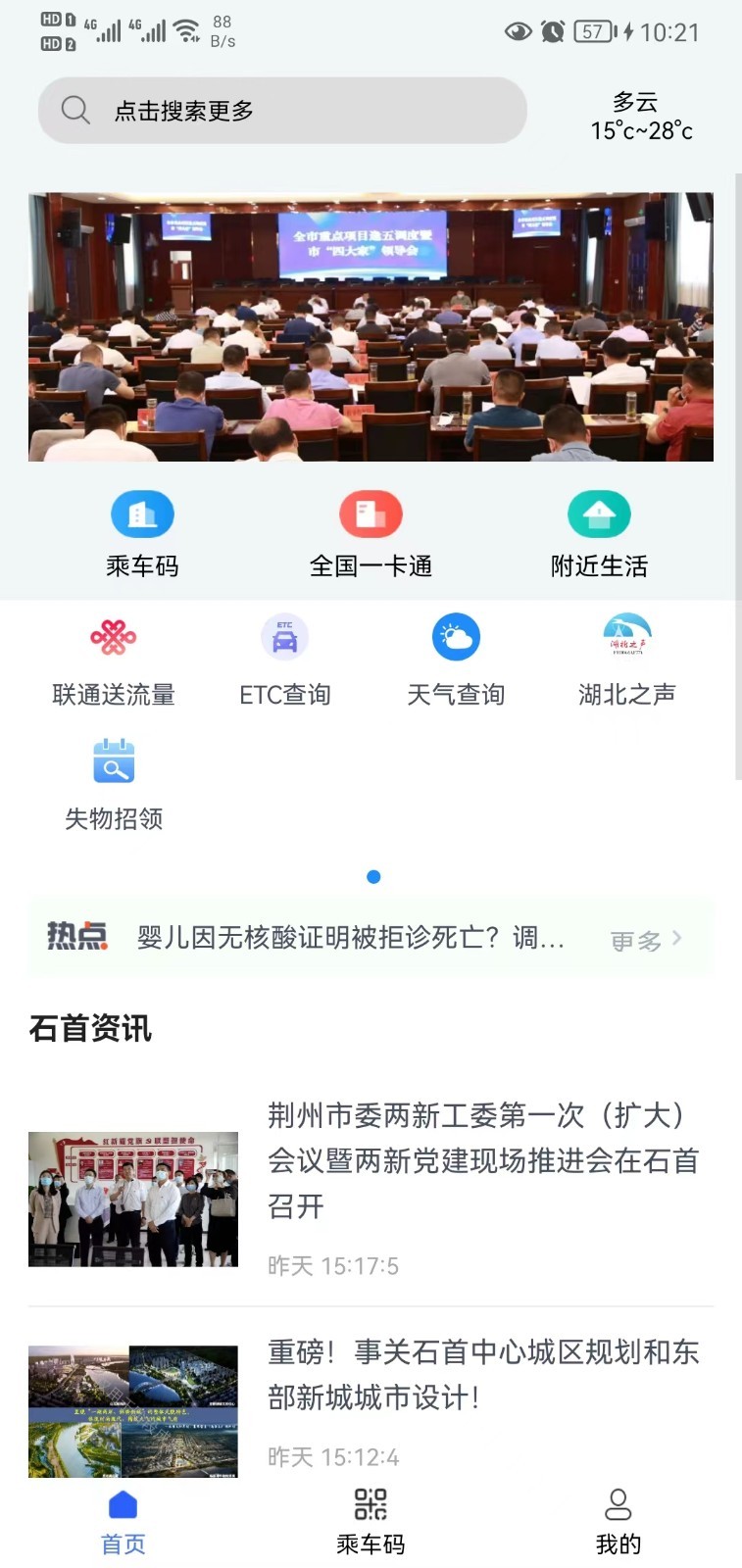Open article 荆州市委两新工委第一次会议

(482, 1160)
